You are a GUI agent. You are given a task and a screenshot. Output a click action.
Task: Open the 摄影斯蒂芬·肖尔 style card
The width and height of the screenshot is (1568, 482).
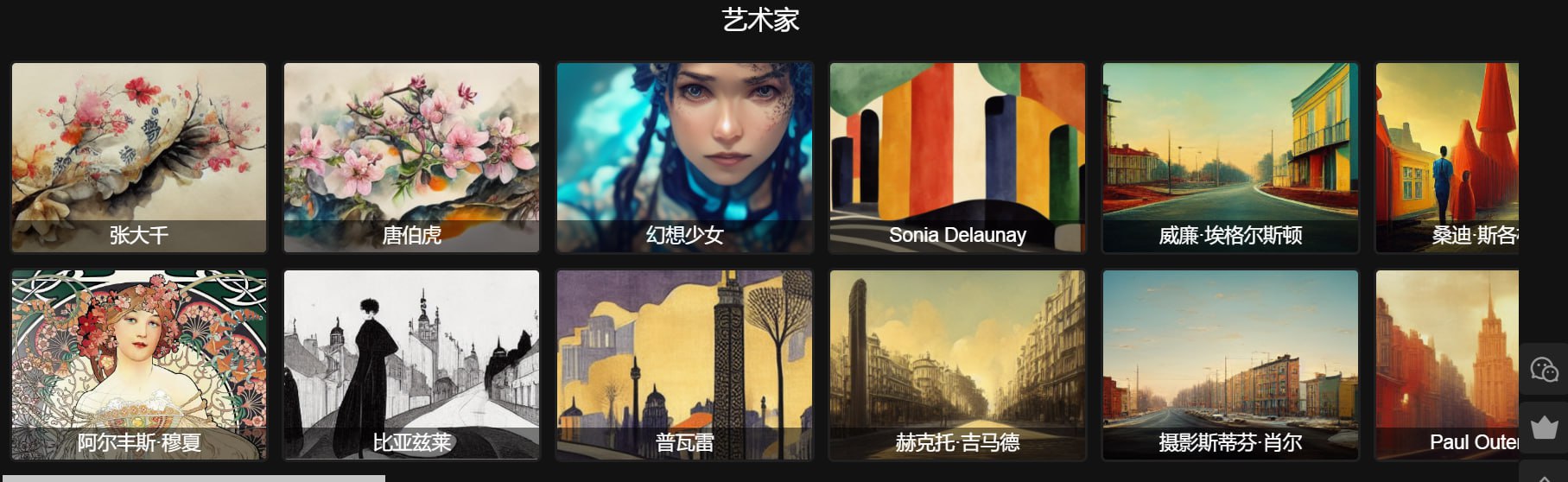coord(1230,365)
